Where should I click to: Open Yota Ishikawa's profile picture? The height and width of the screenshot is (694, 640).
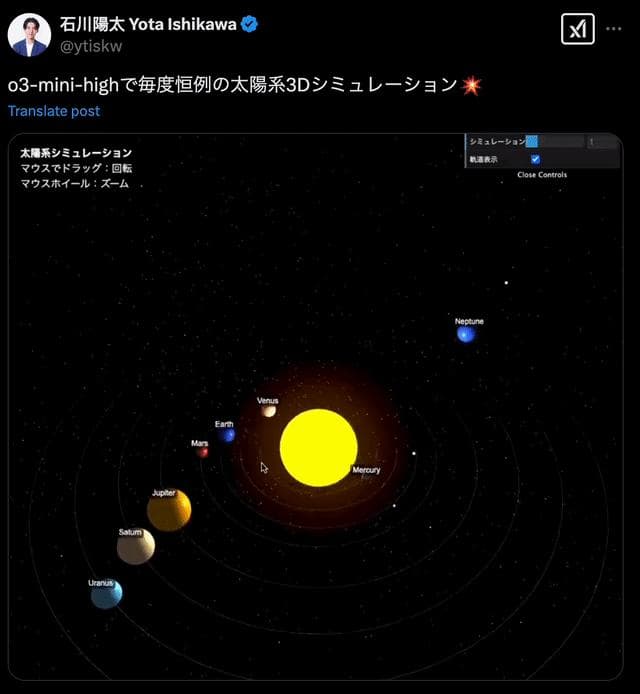click(29, 35)
